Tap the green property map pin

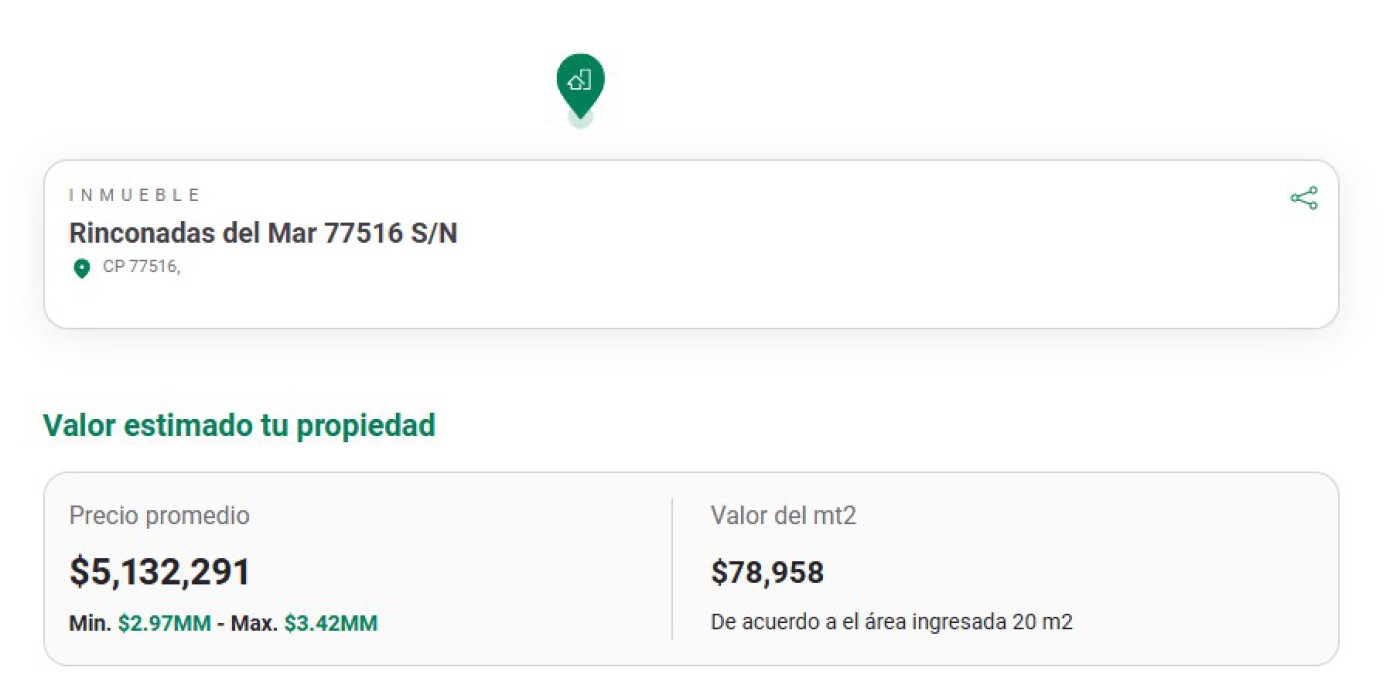pos(580,82)
